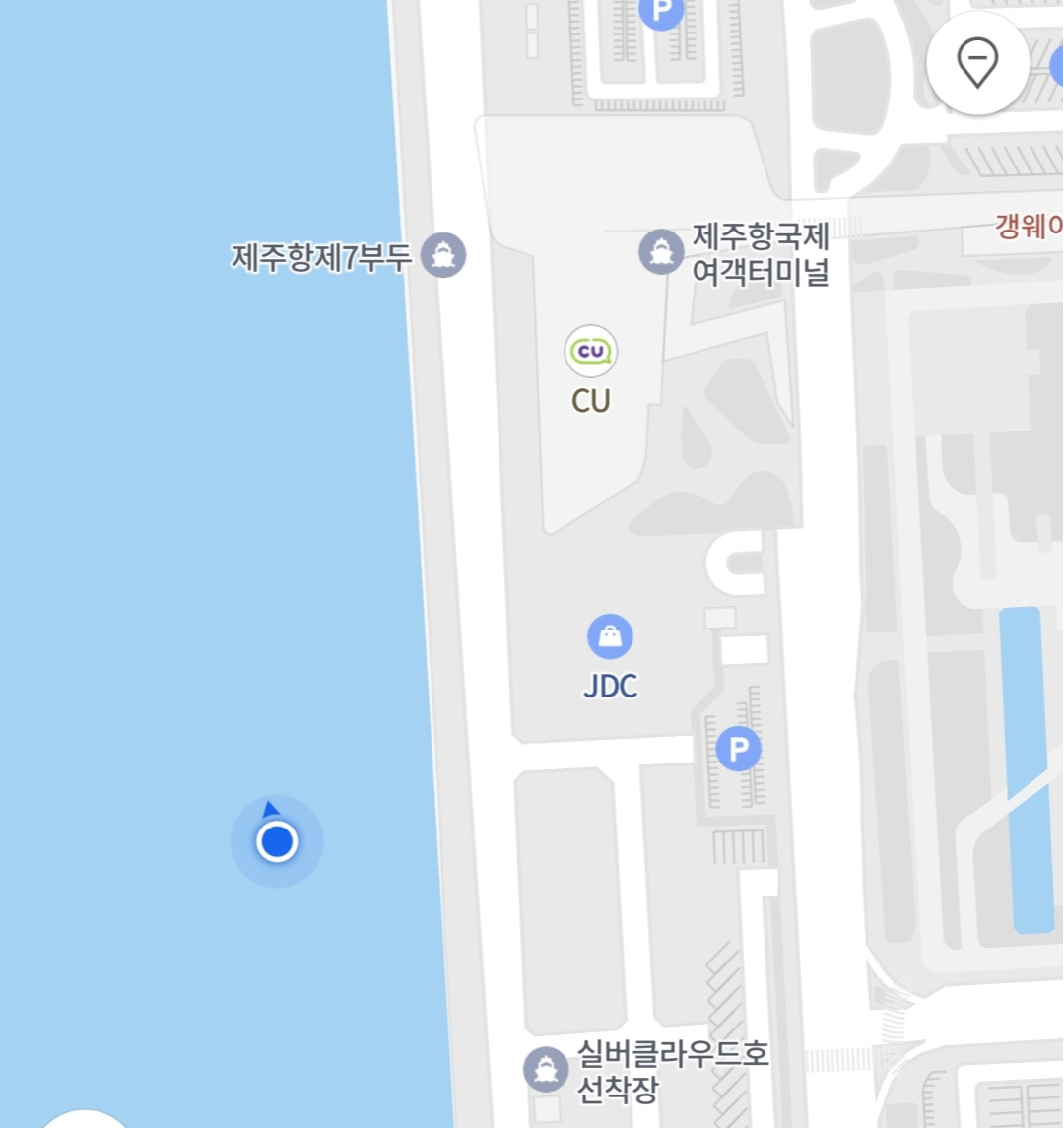Select the blue circular button at top-right edge
The image size is (1064, 1128).
pyautogui.click(x=1056, y=64)
